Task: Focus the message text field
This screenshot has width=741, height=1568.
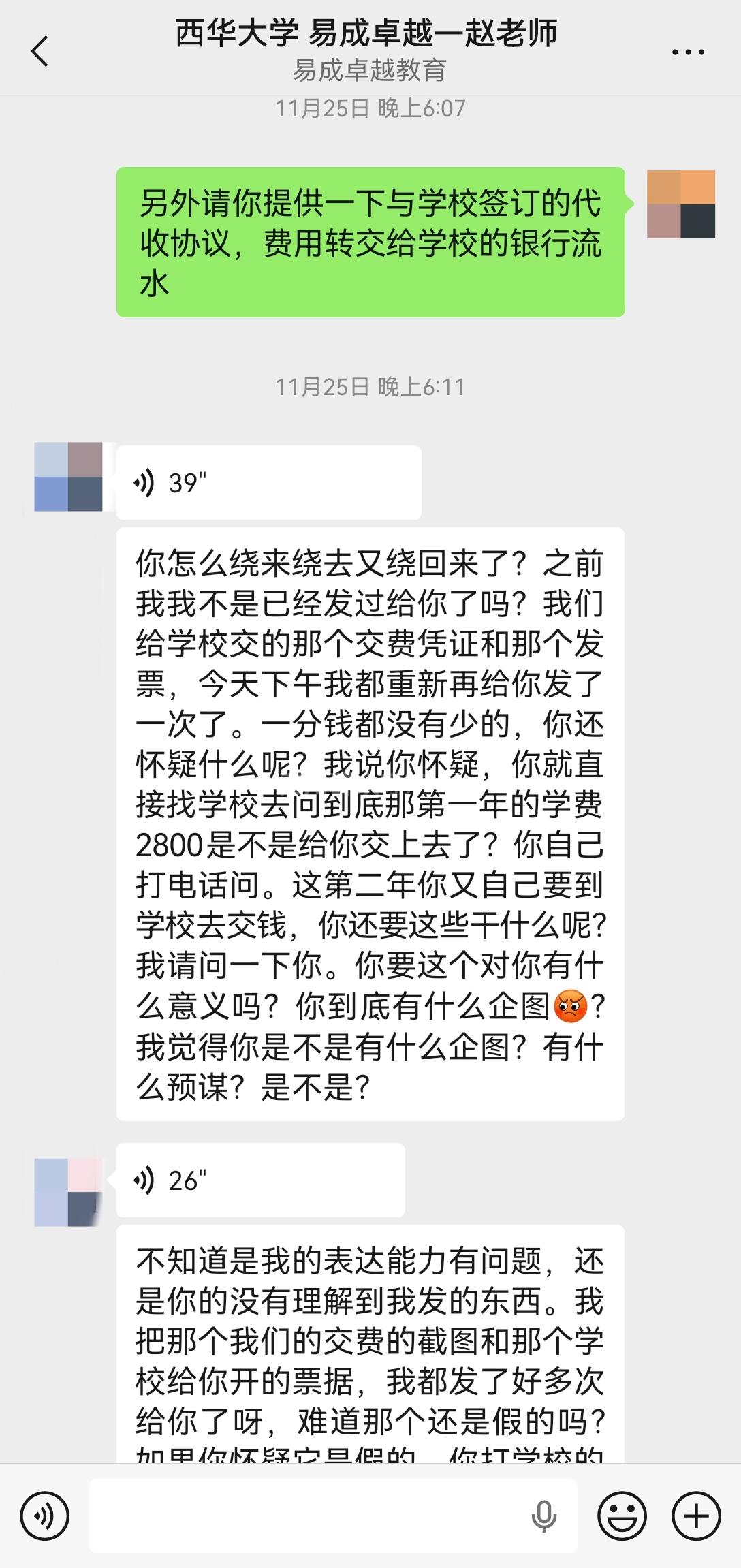Action: pos(306,1516)
